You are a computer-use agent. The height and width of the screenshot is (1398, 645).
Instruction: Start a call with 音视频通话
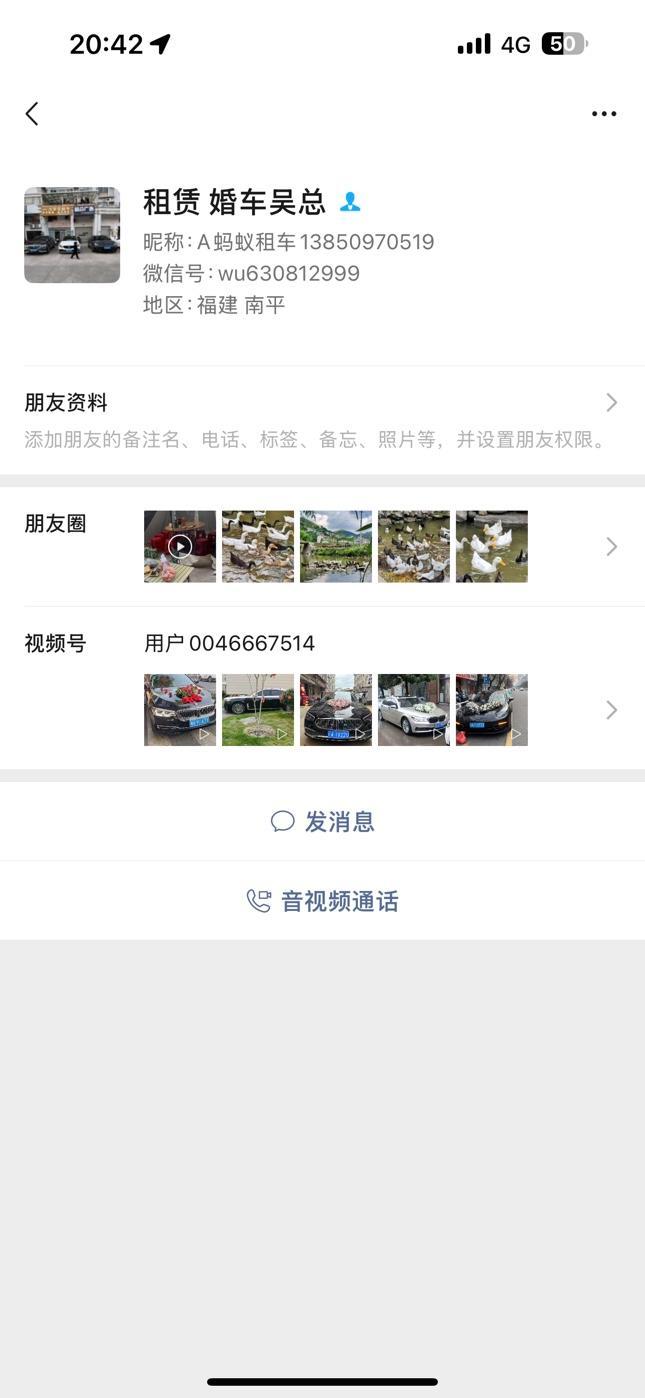[x=322, y=901]
